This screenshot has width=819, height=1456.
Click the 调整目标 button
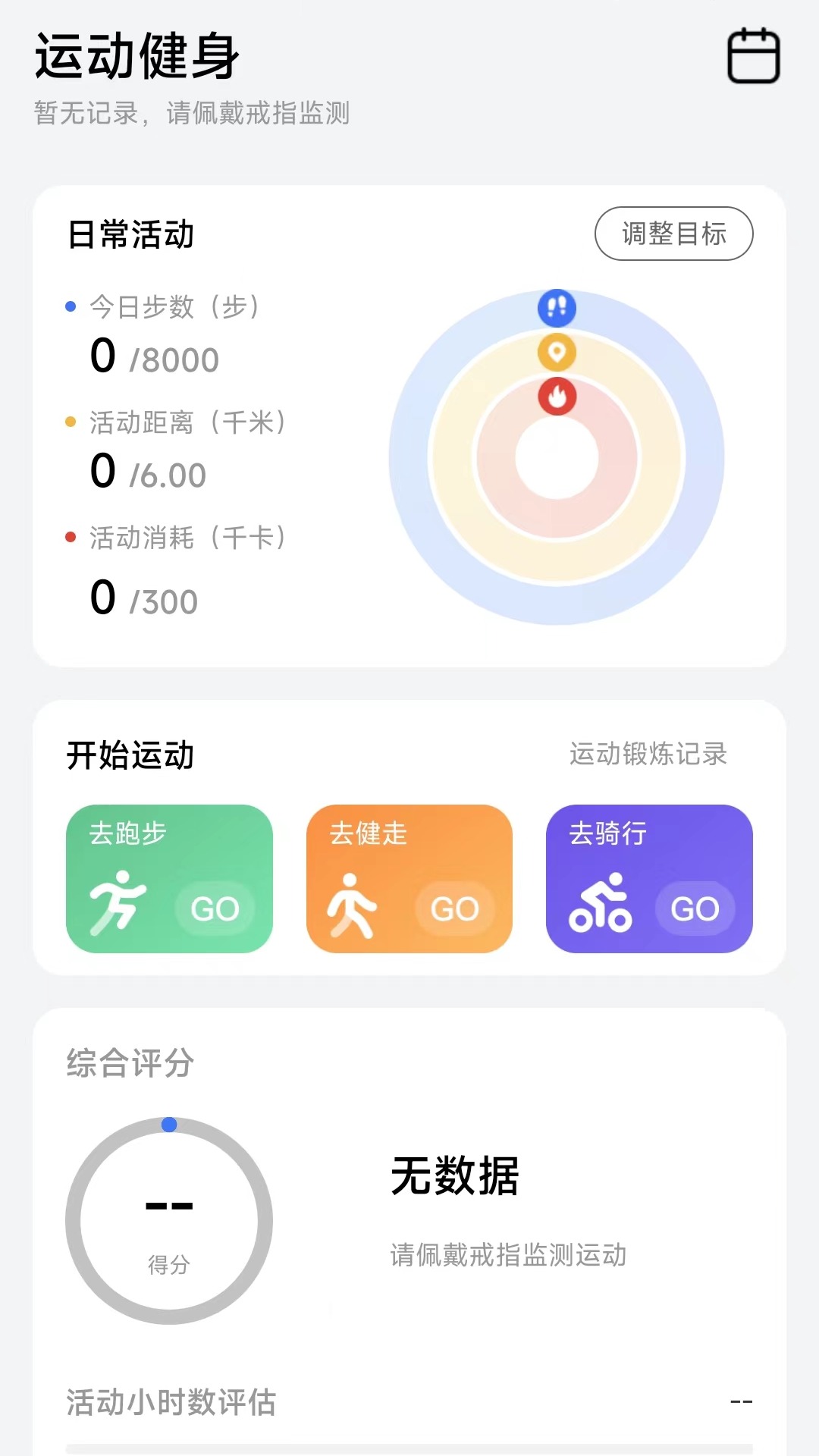click(x=673, y=234)
